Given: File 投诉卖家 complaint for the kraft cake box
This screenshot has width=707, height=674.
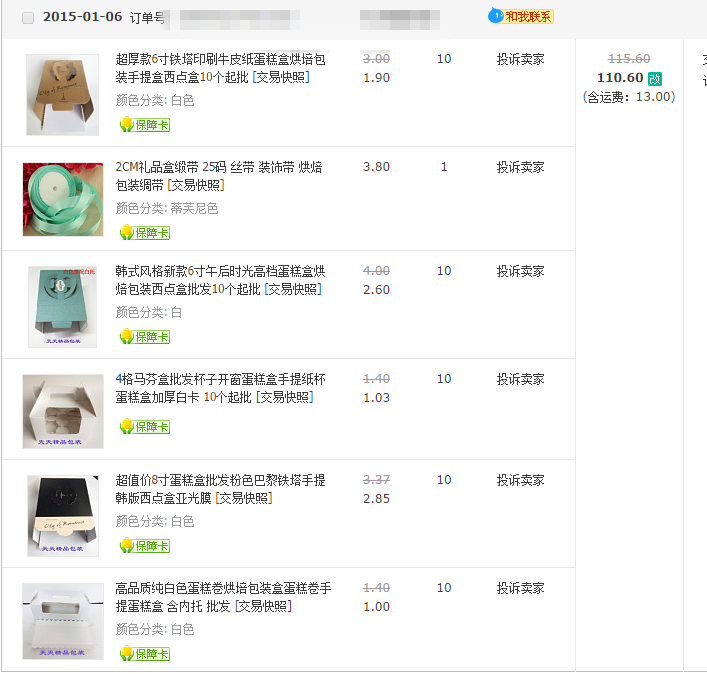Looking at the screenshot, I should [520, 59].
